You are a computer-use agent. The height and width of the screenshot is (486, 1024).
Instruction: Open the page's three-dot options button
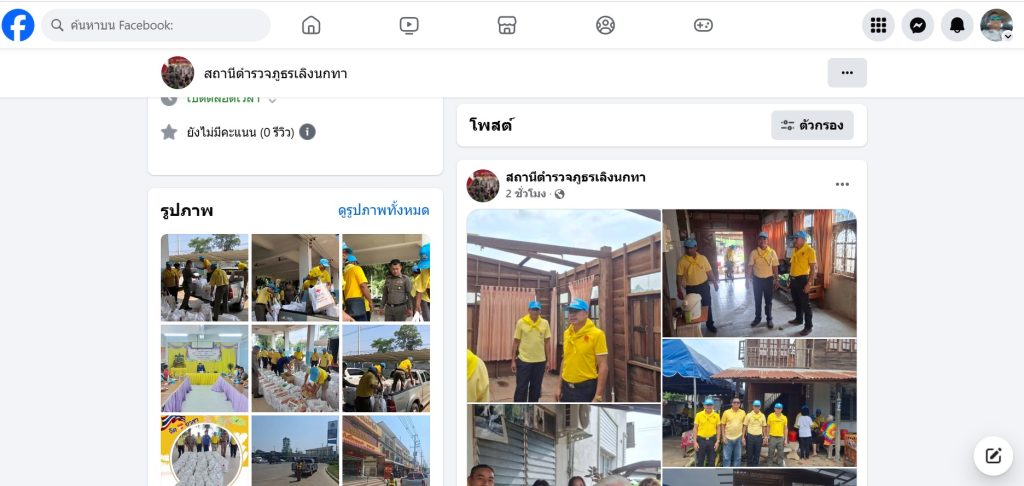(x=847, y=73)
